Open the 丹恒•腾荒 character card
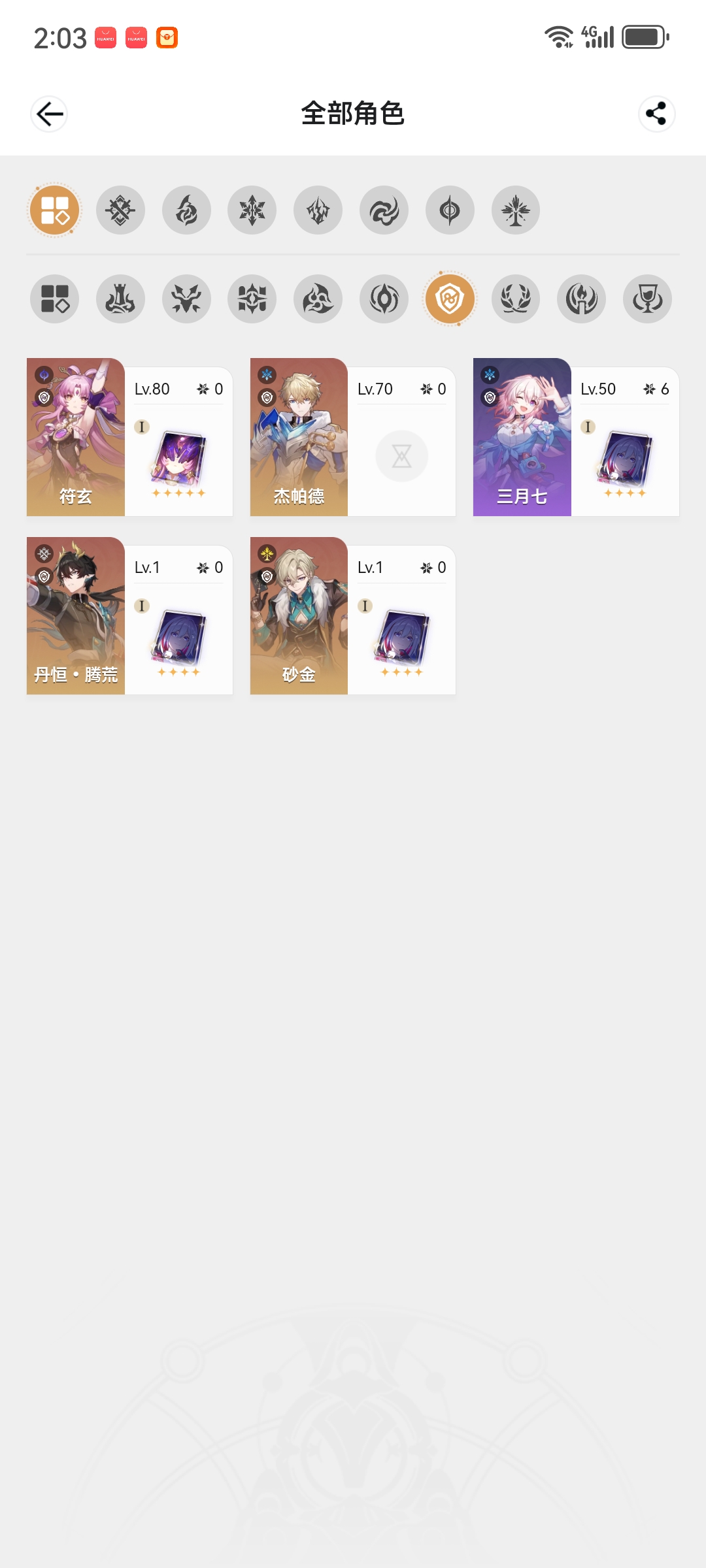This screenshot has height=1568, width=706. pyautogui.click(x=129, y=616)
